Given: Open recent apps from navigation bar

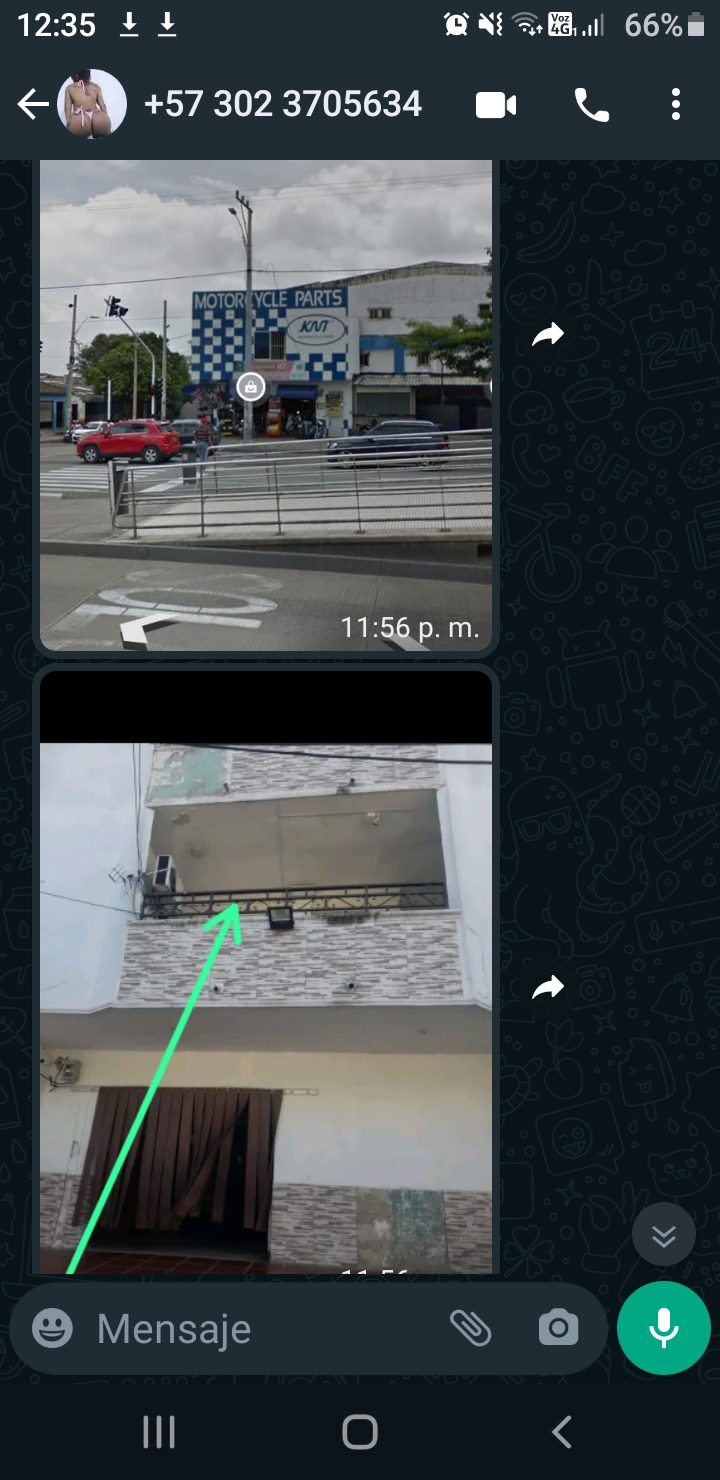Looking at the screenshot, I should pos(159,1432).
